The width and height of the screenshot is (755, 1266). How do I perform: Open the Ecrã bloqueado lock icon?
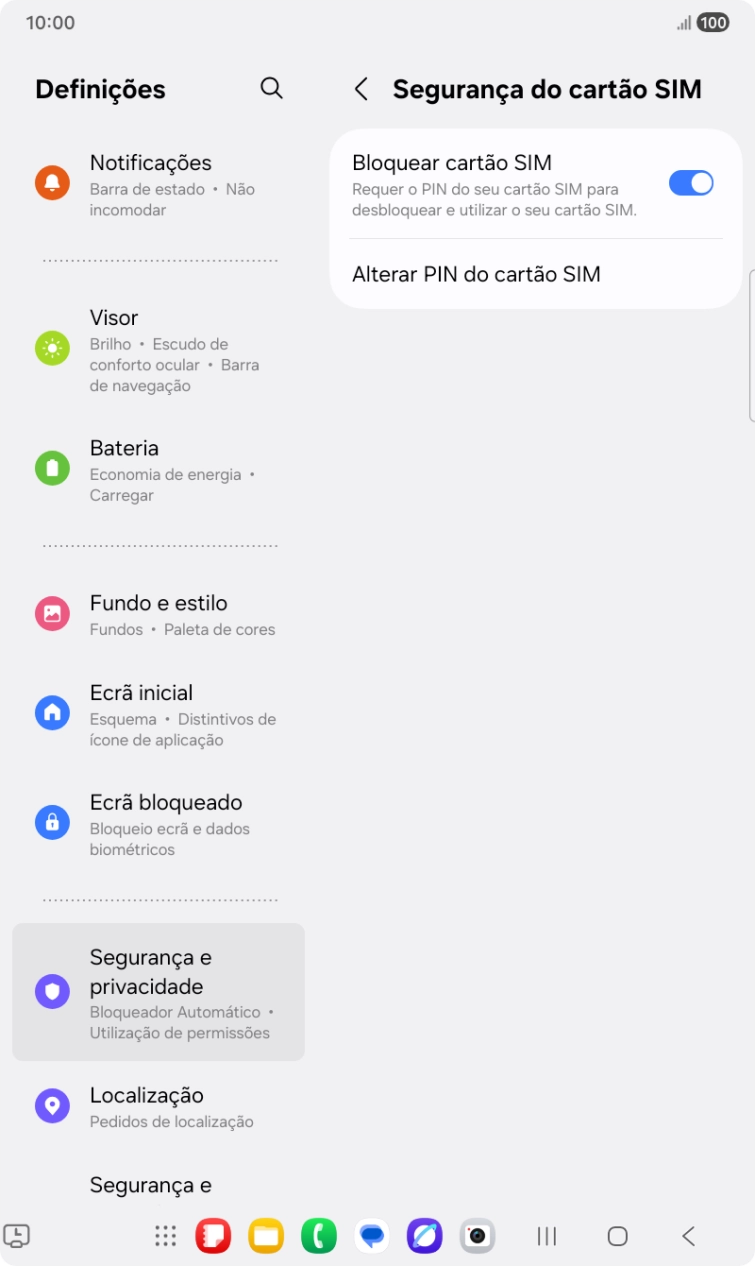coord(52,821)
